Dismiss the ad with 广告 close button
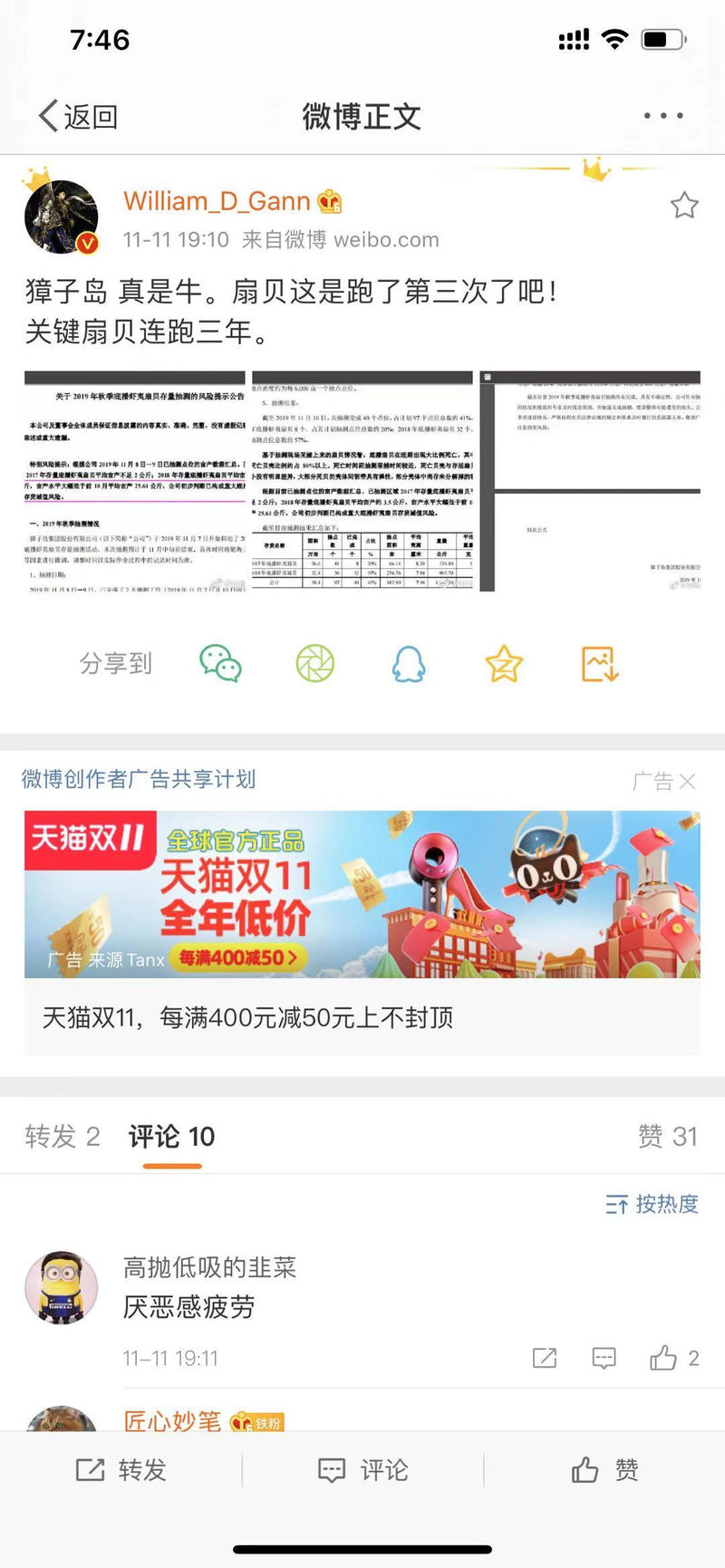The height and width of the screenshot is (1568, 725). click(686, 781)
